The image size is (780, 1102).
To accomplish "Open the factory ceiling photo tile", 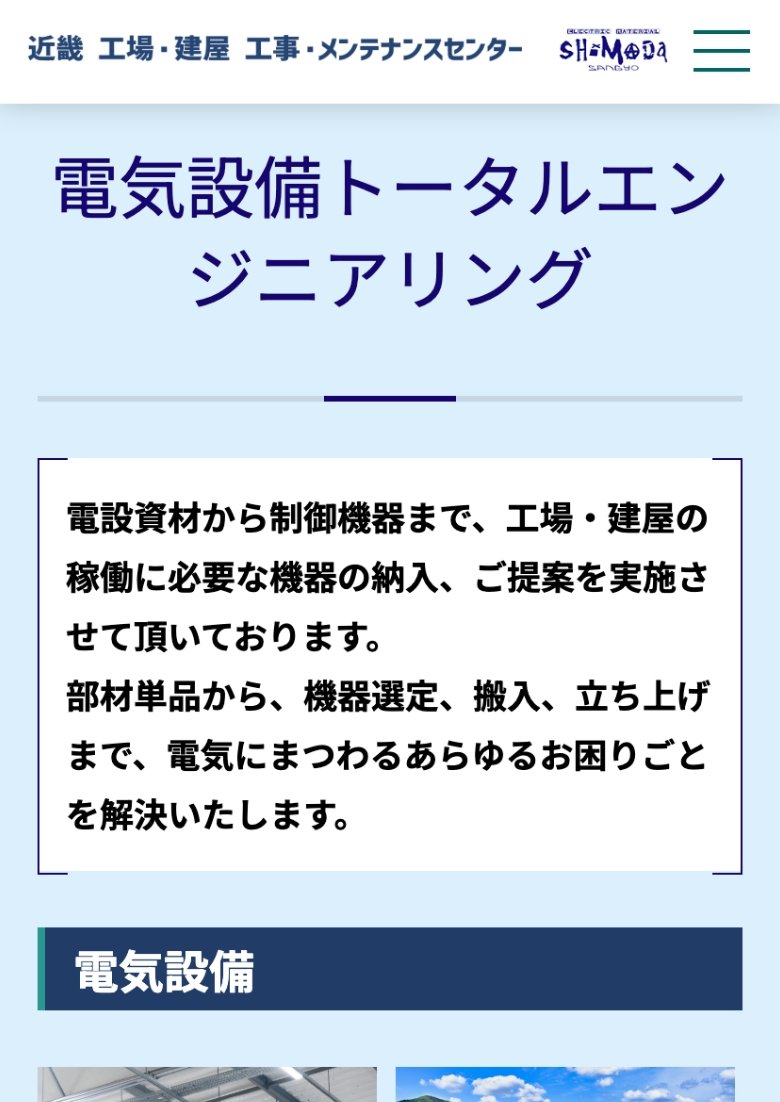I will coord(207,1085).
